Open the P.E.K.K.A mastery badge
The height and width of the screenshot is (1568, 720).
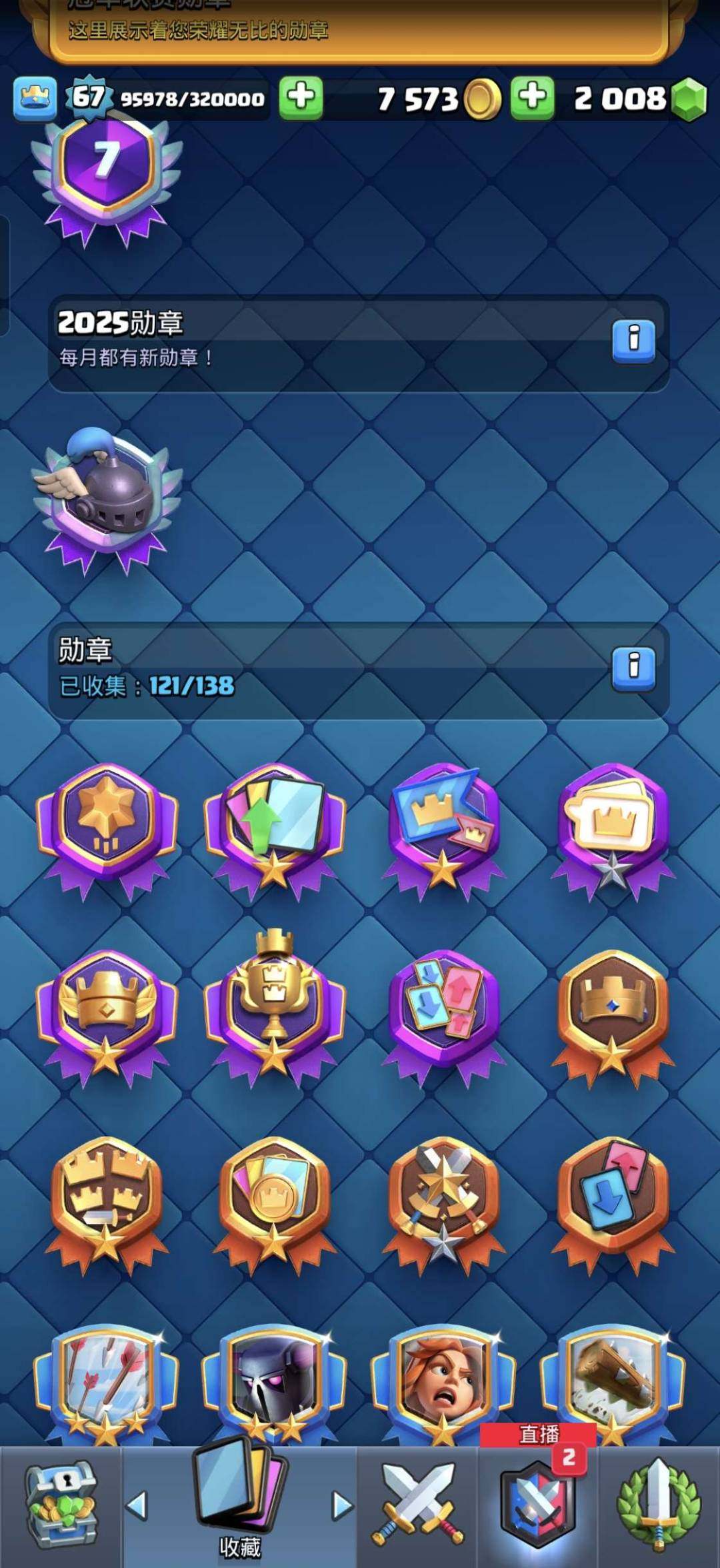[x=274, y=1381]
